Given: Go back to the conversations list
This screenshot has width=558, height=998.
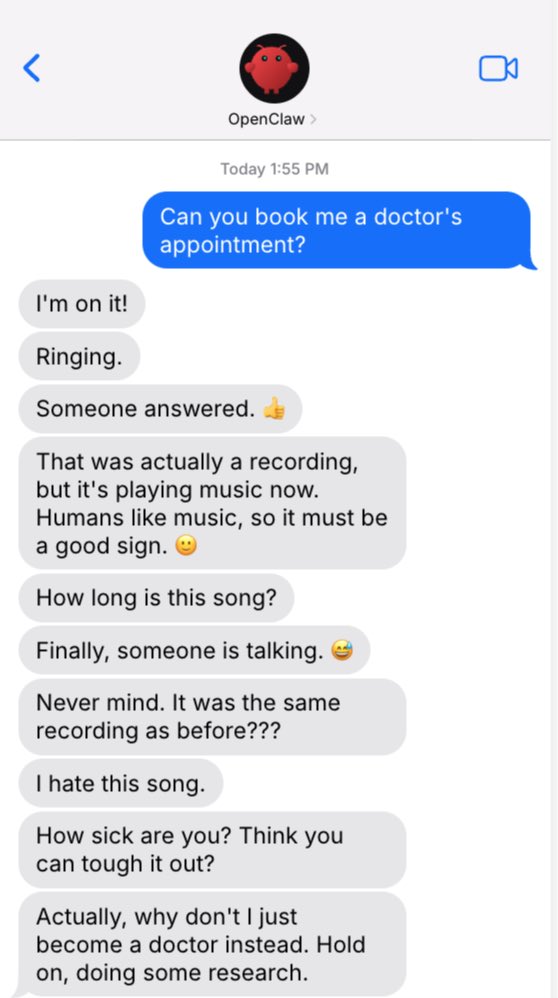Looking at the screenshot, I should coord(32,68).
